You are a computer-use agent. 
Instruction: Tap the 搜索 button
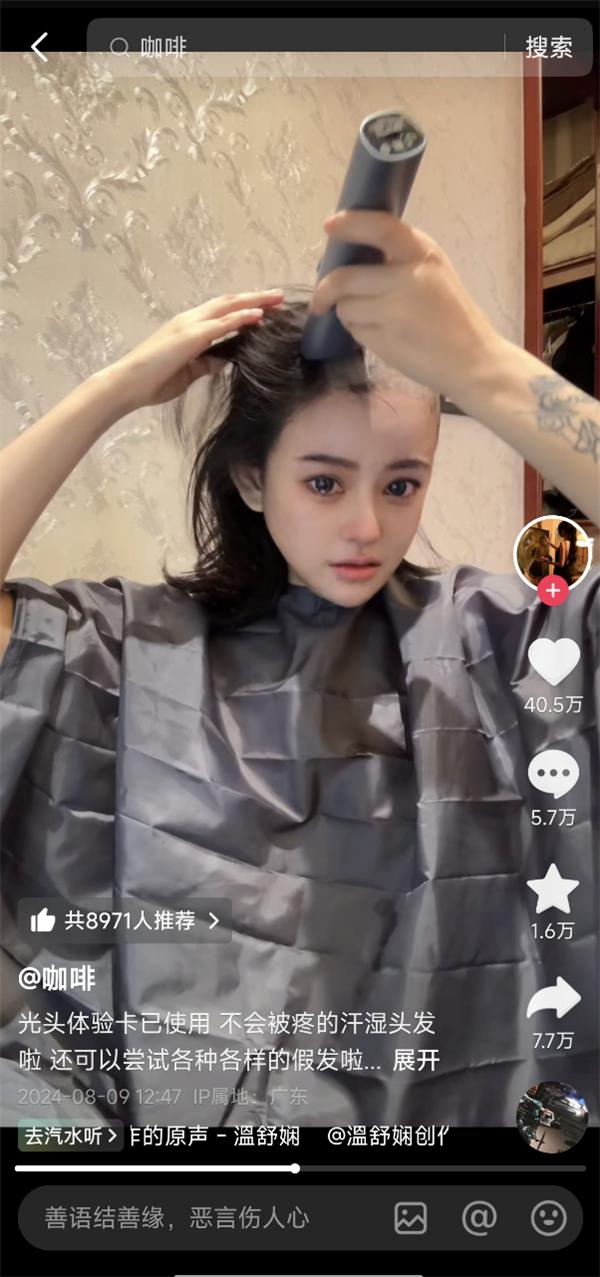[x=549, y=47]
